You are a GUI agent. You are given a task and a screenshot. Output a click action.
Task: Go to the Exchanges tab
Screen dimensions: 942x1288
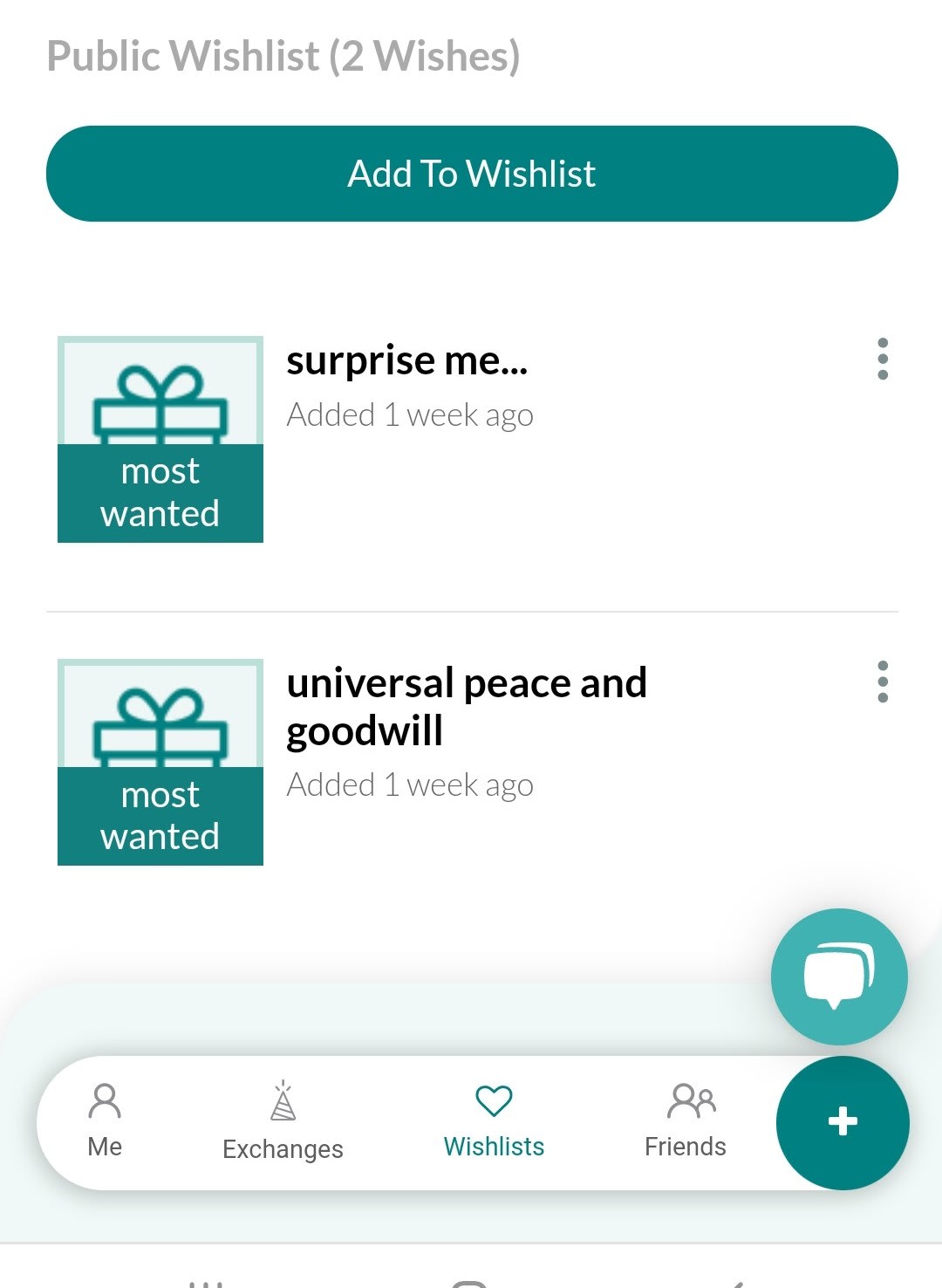pyautogui.click(x=283, y=1122)
